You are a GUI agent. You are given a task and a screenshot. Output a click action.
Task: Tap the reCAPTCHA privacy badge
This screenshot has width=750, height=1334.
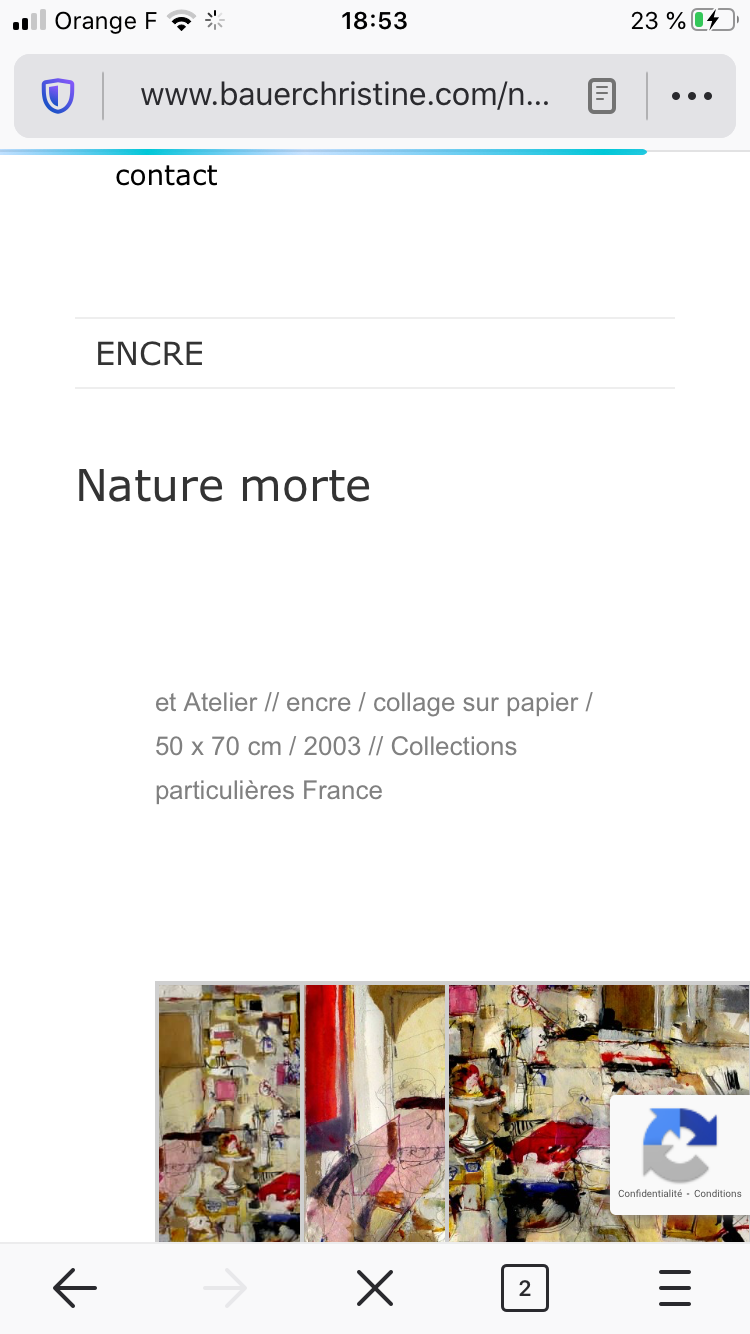[x=680, y=1154]
